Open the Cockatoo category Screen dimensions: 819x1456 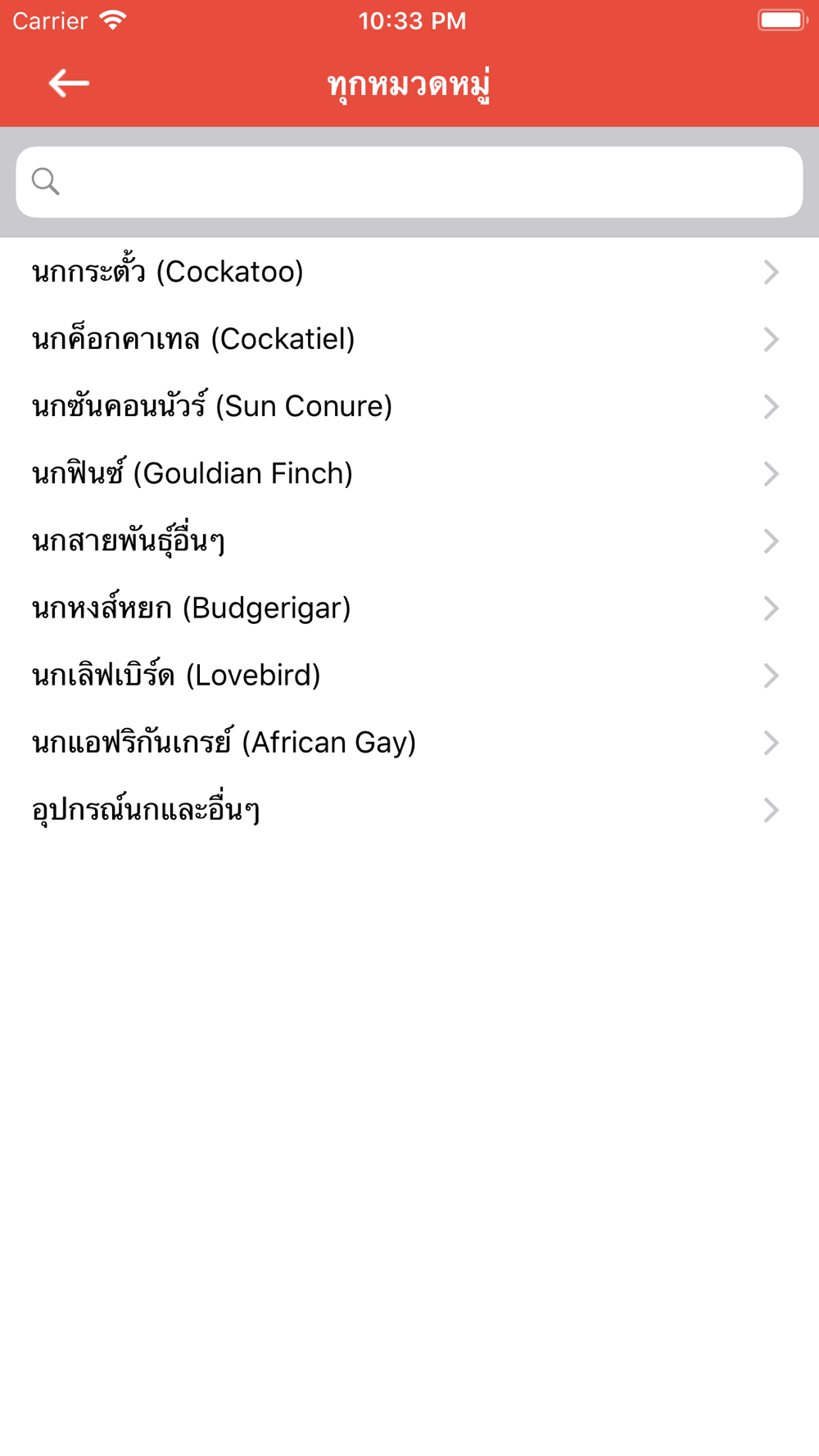tap(409, 272)
